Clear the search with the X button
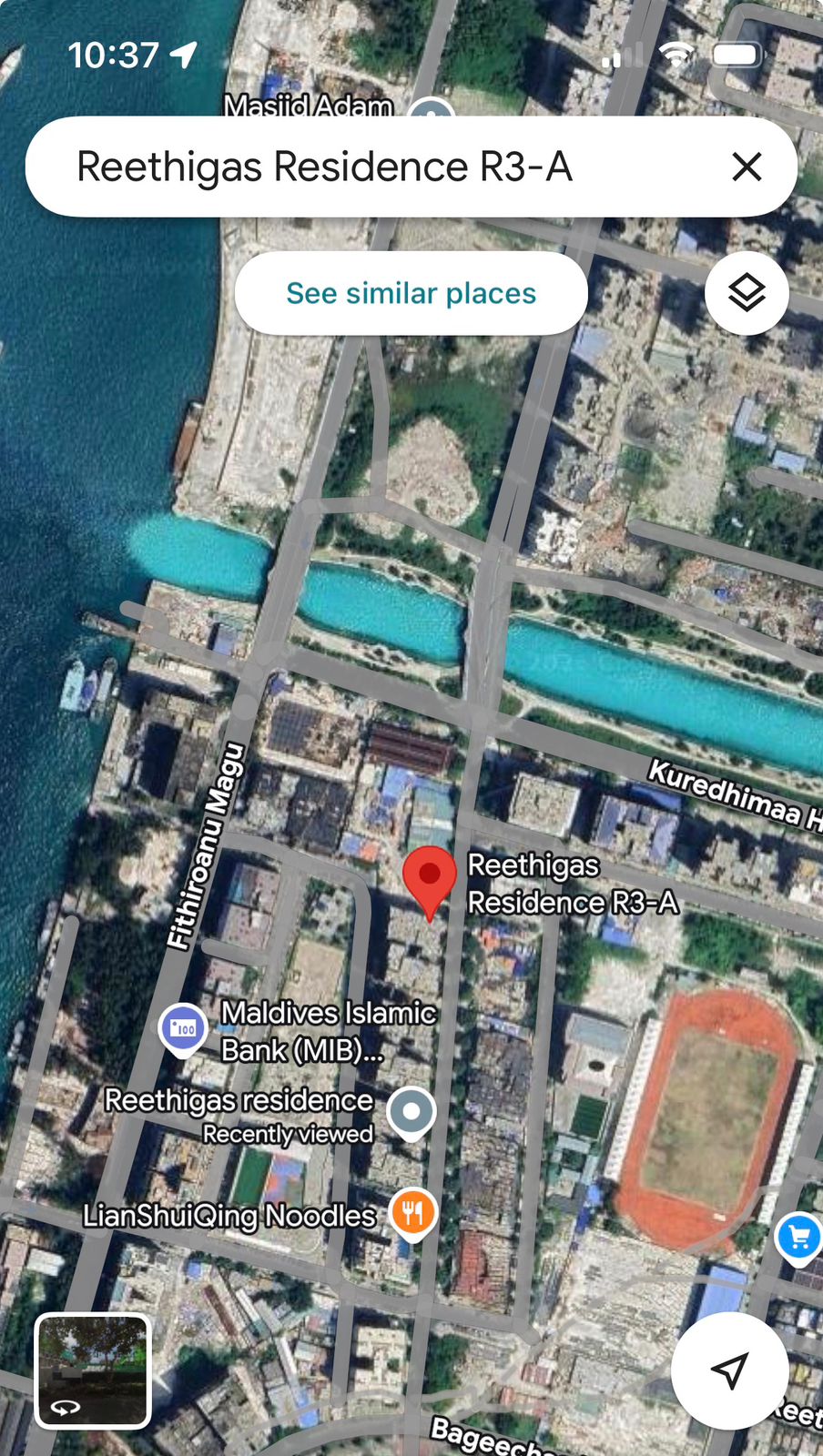This screenshot has height=1456, width=823. click(x=747, y=167)
